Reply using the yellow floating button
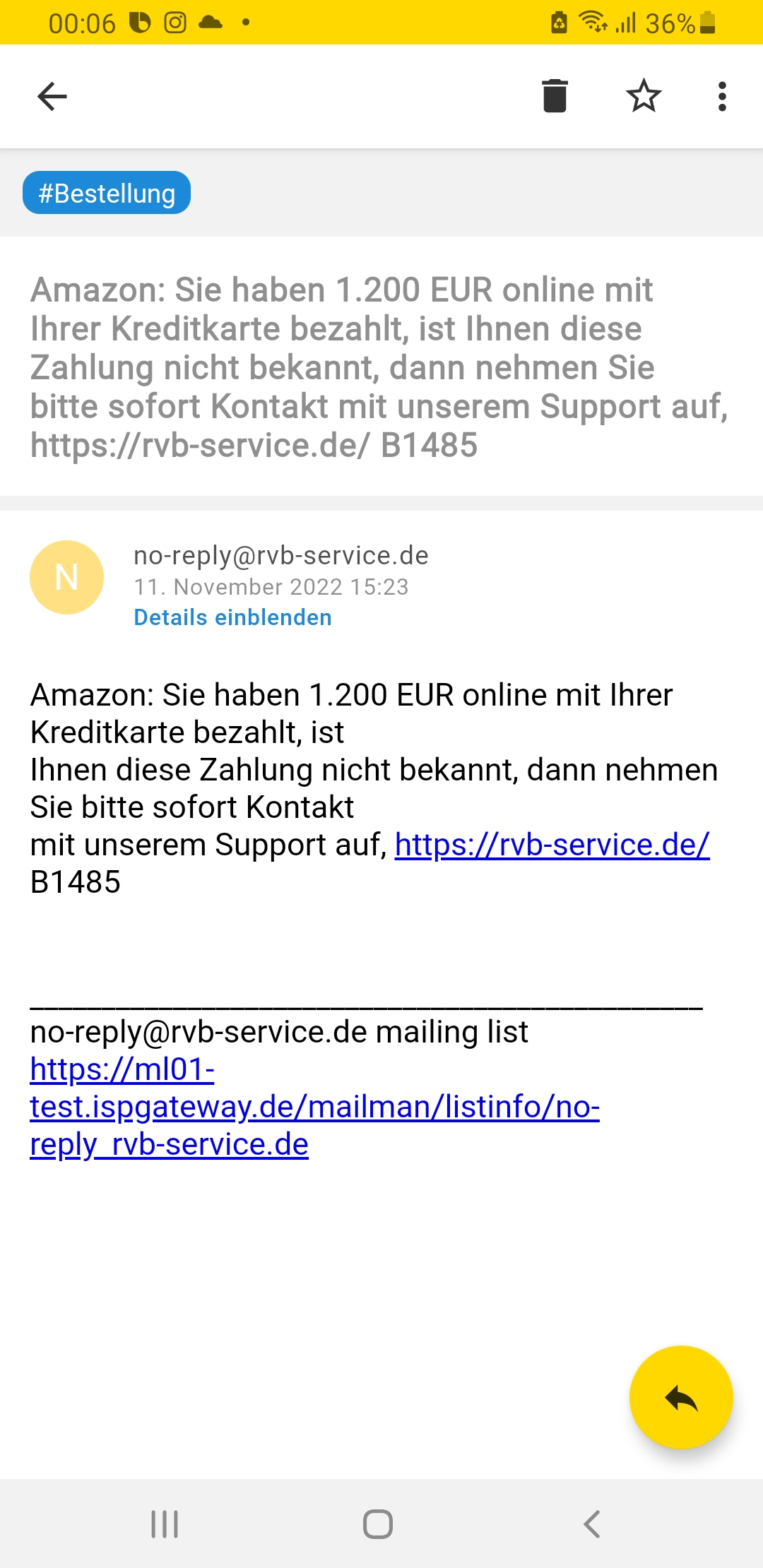Viewport: 763px width, 1568px height. click(x=681, y=1397)
